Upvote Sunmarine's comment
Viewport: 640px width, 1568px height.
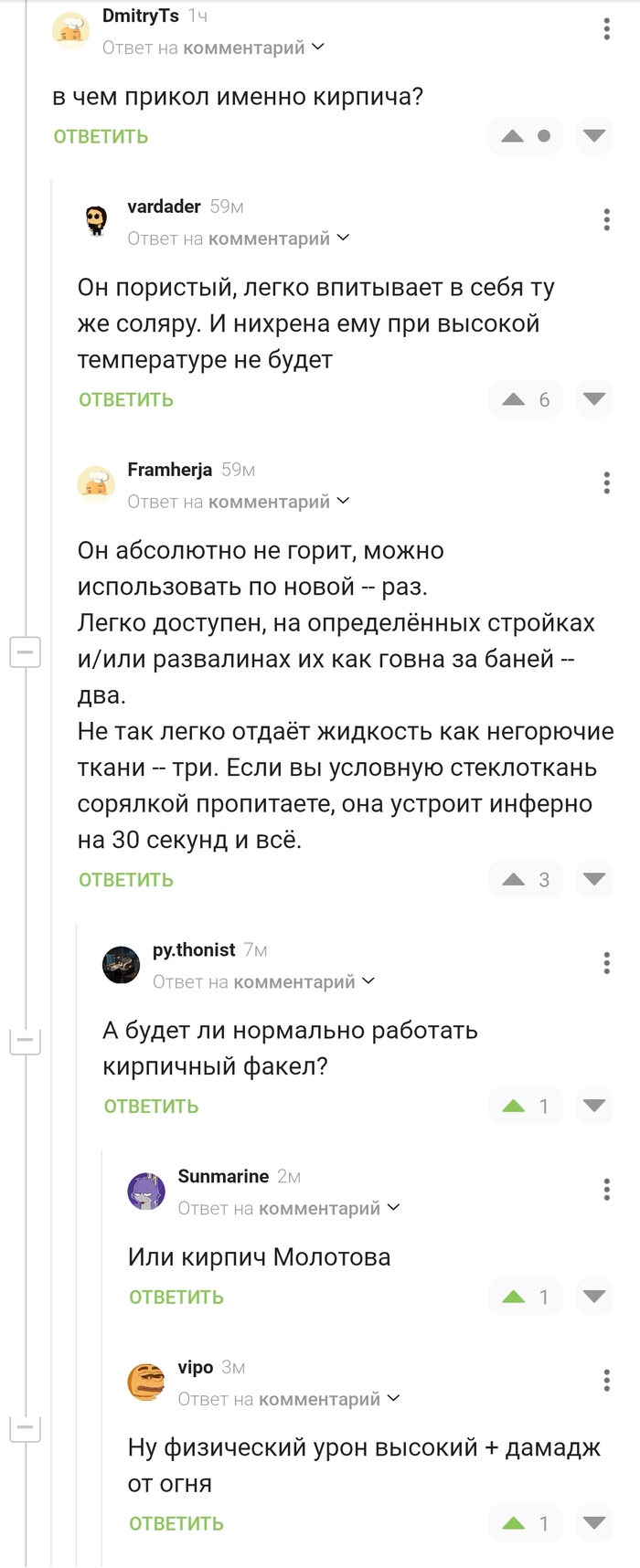tap(513, 1297)
